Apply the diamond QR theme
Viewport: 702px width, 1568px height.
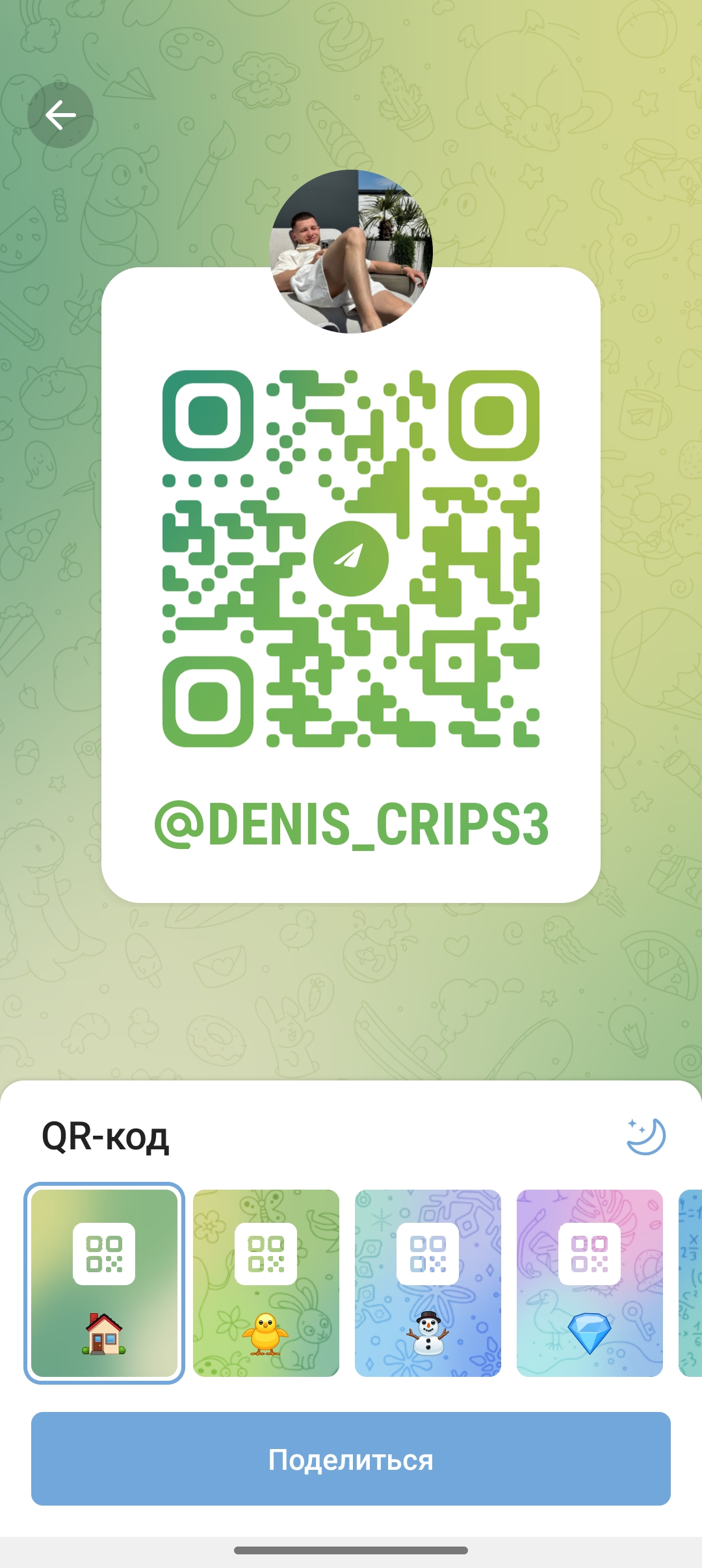[590, 1283]
